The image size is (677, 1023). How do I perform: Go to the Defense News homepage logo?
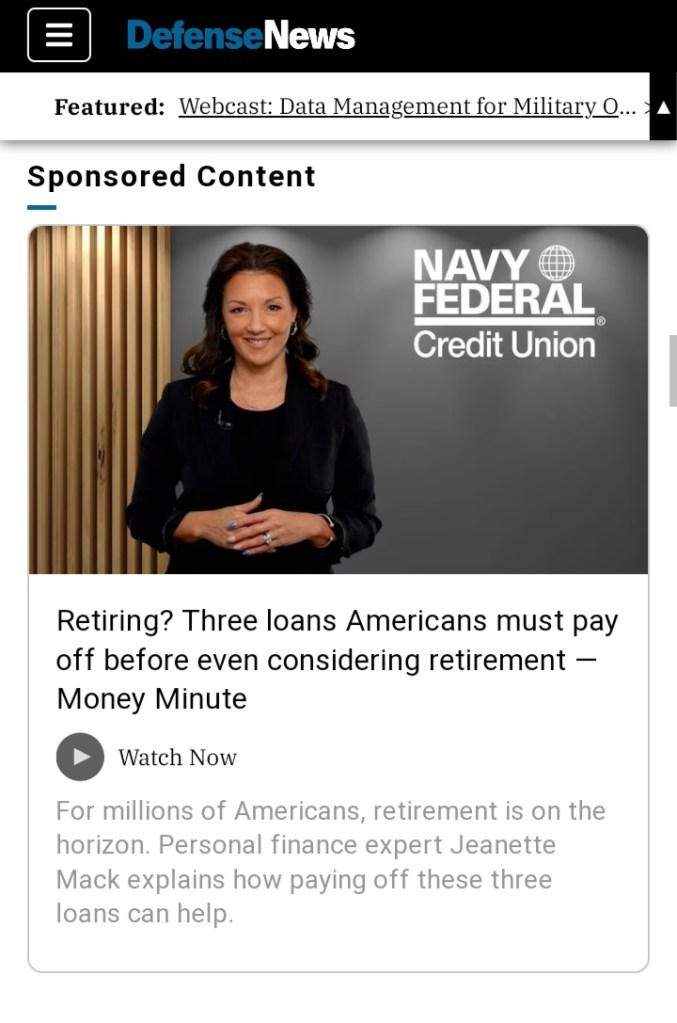point(241,36)
